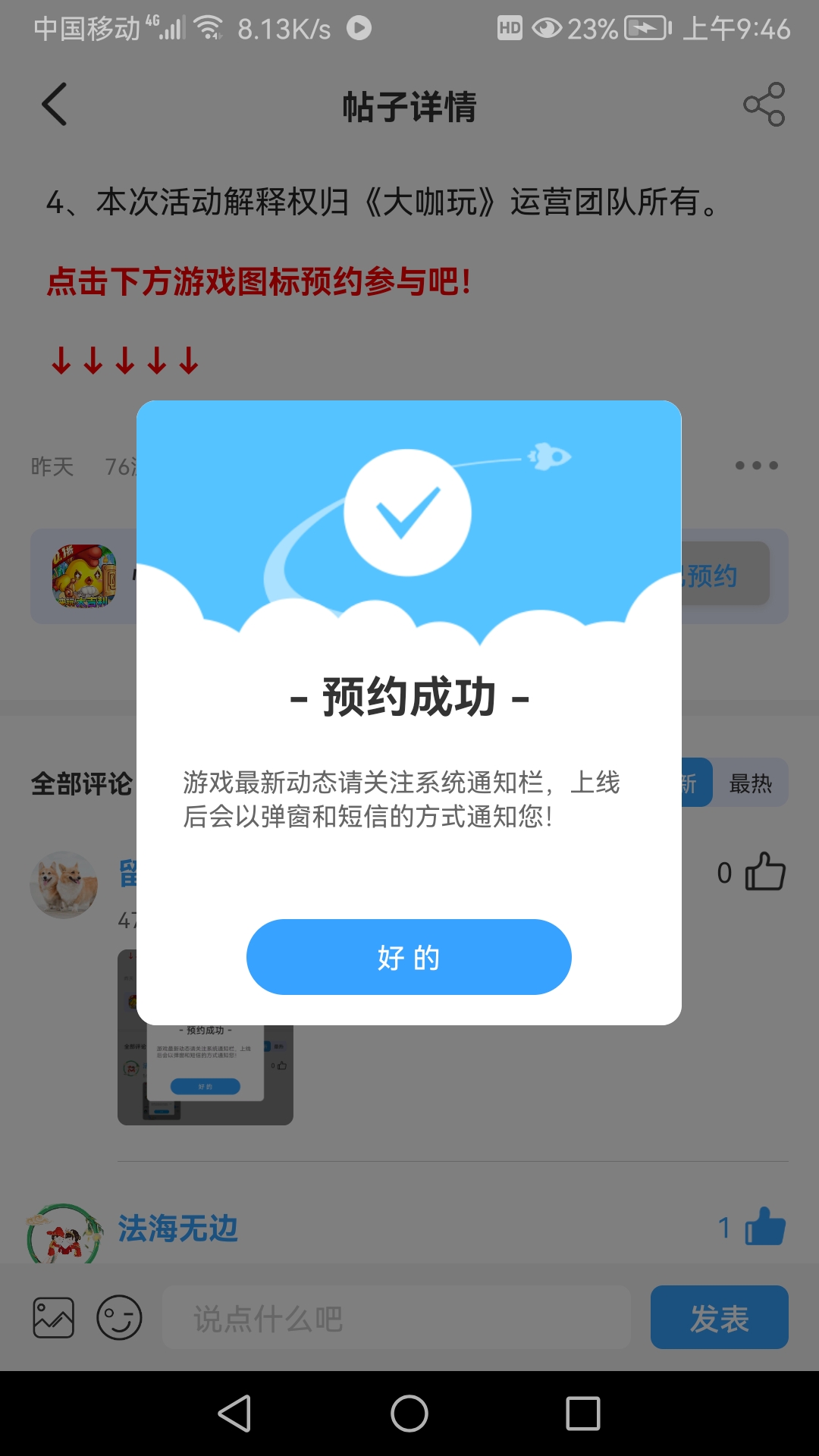Screen dimensions: 819x1456
Task: Tap the 好的 button to dismiss dialog
Action: point(409,957)
